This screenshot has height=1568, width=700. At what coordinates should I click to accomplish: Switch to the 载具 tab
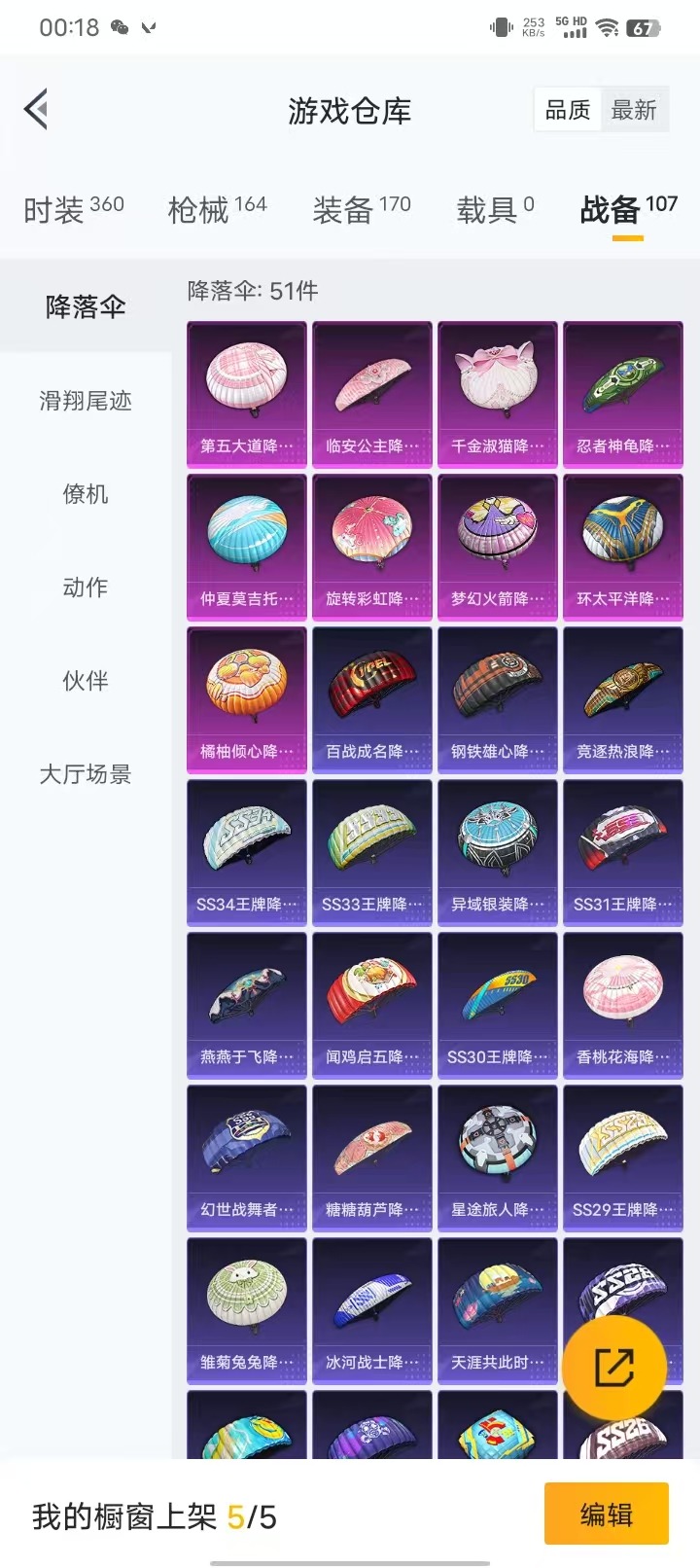click(495, 208)
